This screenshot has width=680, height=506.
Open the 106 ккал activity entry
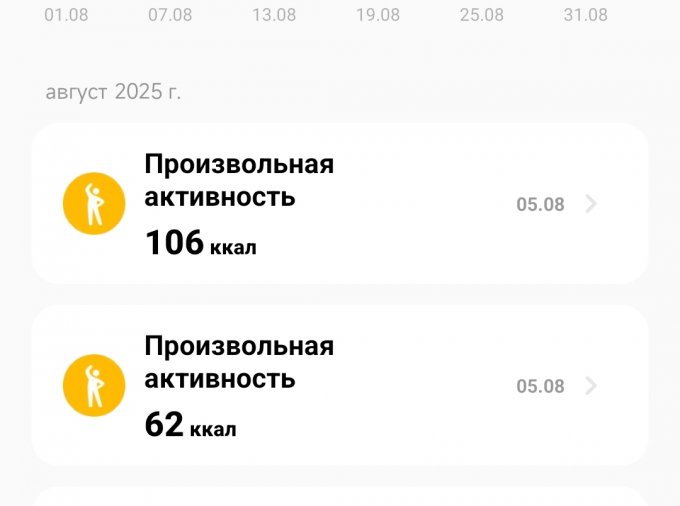tap(340, 204)
